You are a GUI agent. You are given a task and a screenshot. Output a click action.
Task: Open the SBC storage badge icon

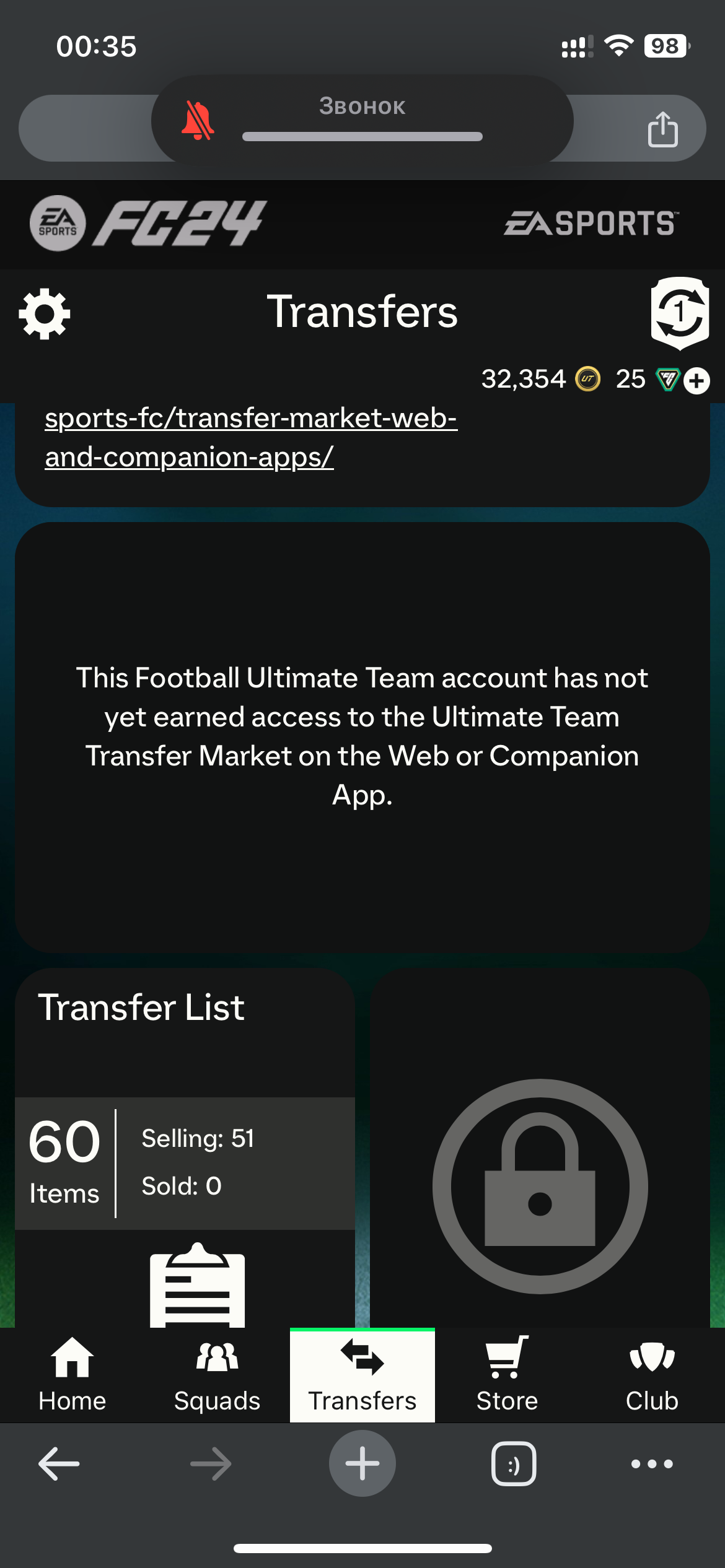[x=680, y=313]
